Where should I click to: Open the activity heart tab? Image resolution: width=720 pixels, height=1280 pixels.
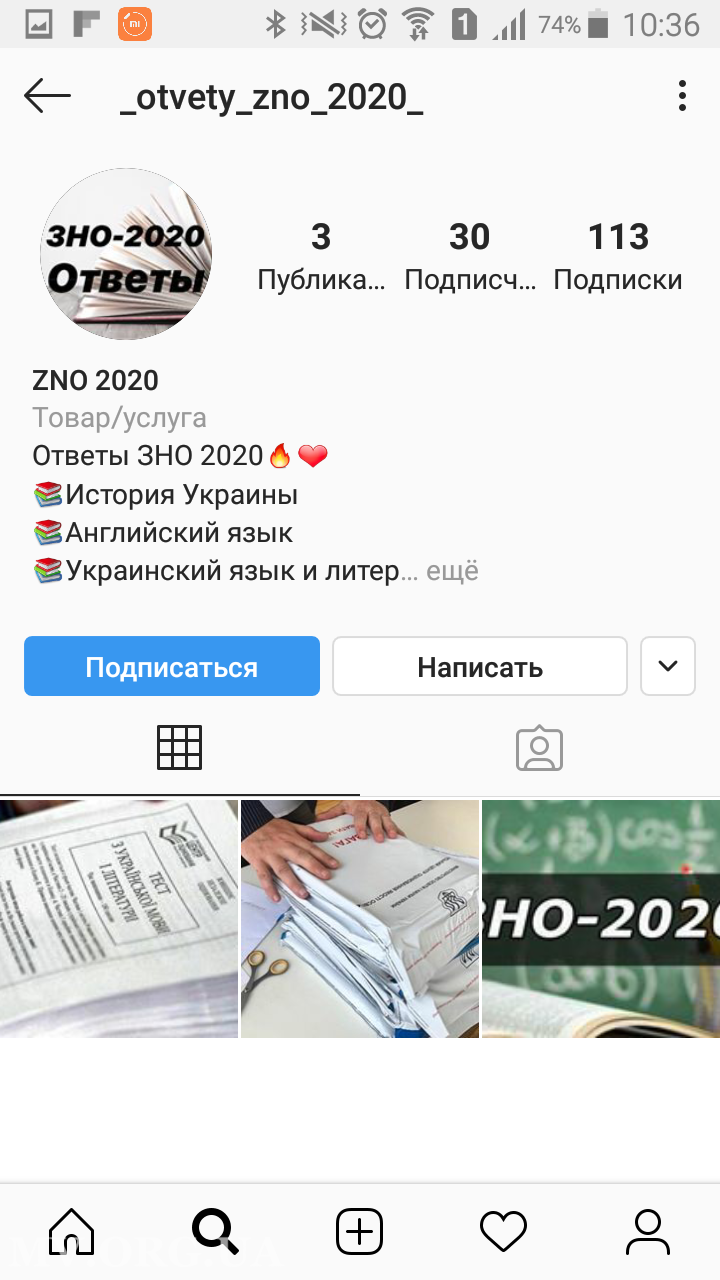pyautogui.click(x=503, y=1231)
